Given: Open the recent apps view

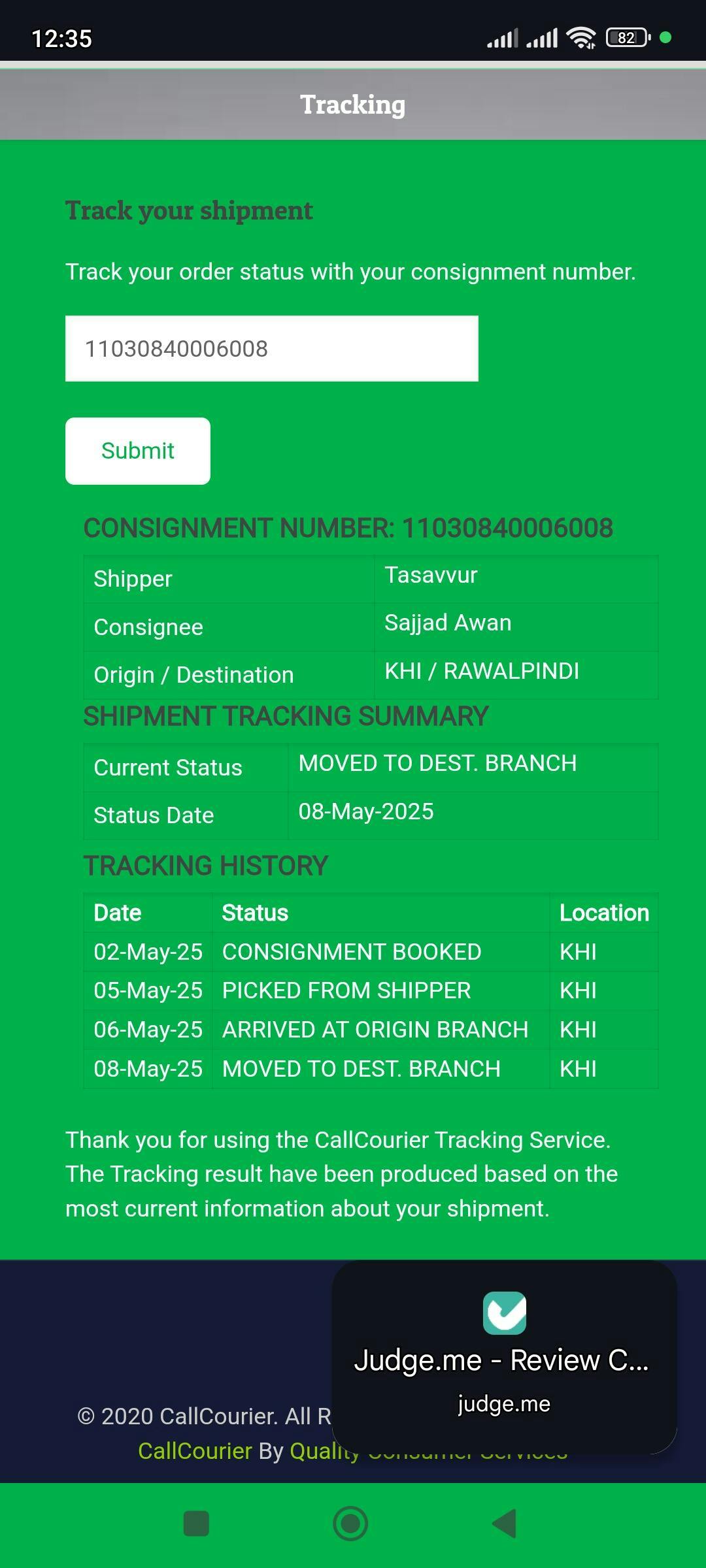Looking at the screenshot, I should click(x=196, y=1524).
